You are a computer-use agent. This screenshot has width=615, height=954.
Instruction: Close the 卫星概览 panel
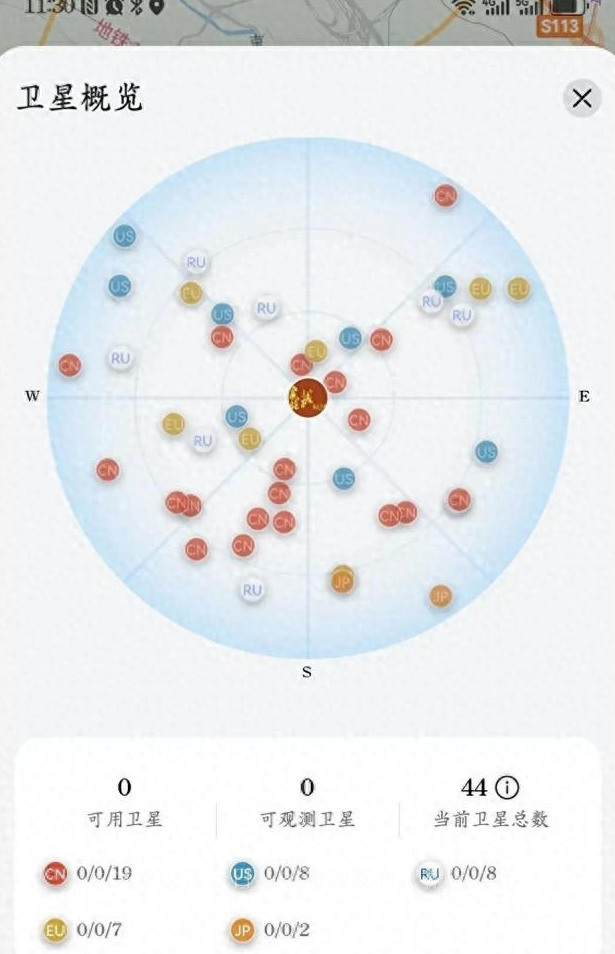pos(582,98)
